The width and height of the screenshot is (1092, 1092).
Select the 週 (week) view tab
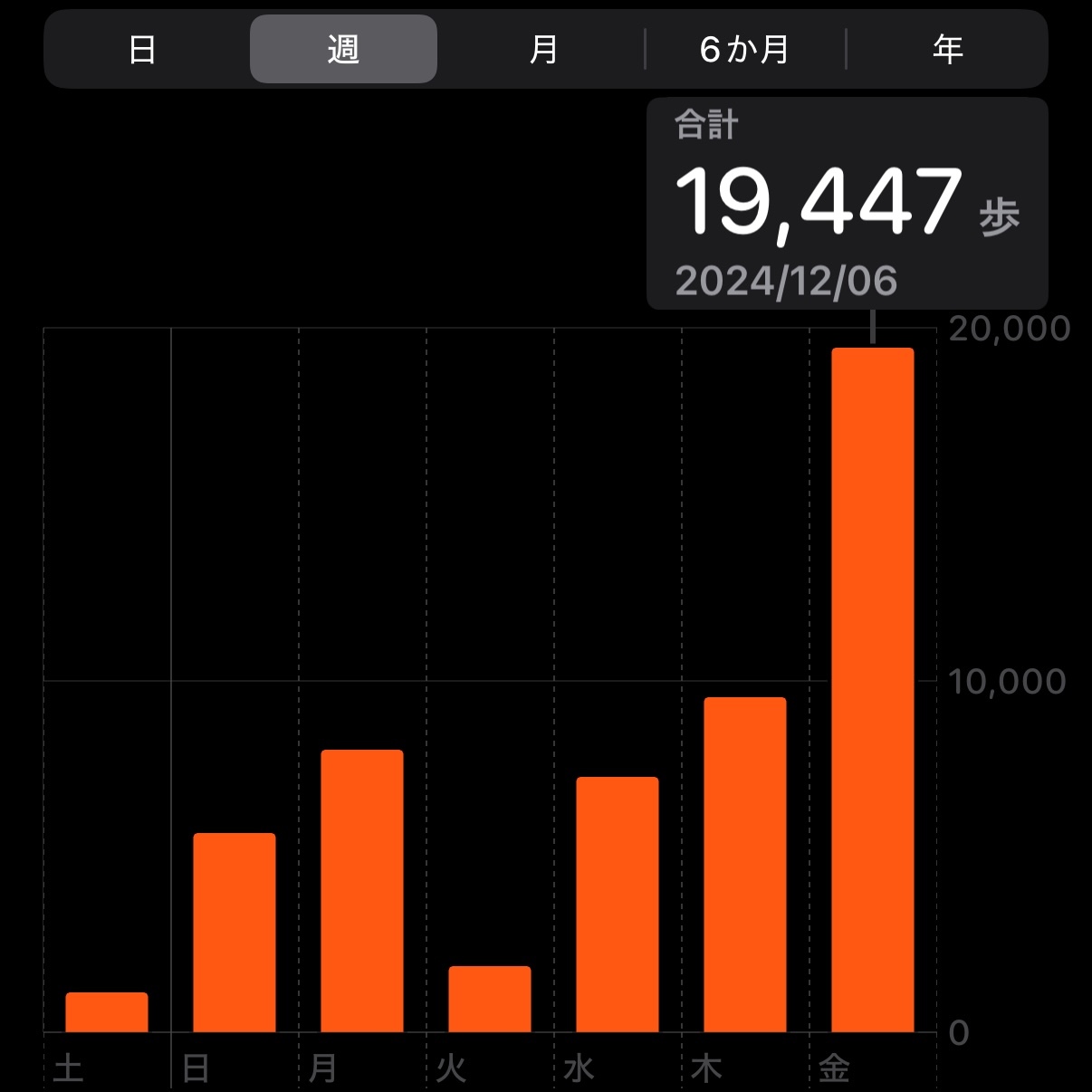pos(343,49)
